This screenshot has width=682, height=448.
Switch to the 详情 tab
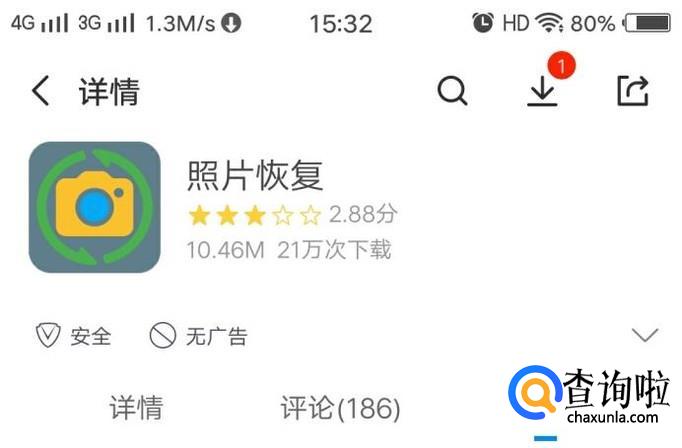click(136, 408)
